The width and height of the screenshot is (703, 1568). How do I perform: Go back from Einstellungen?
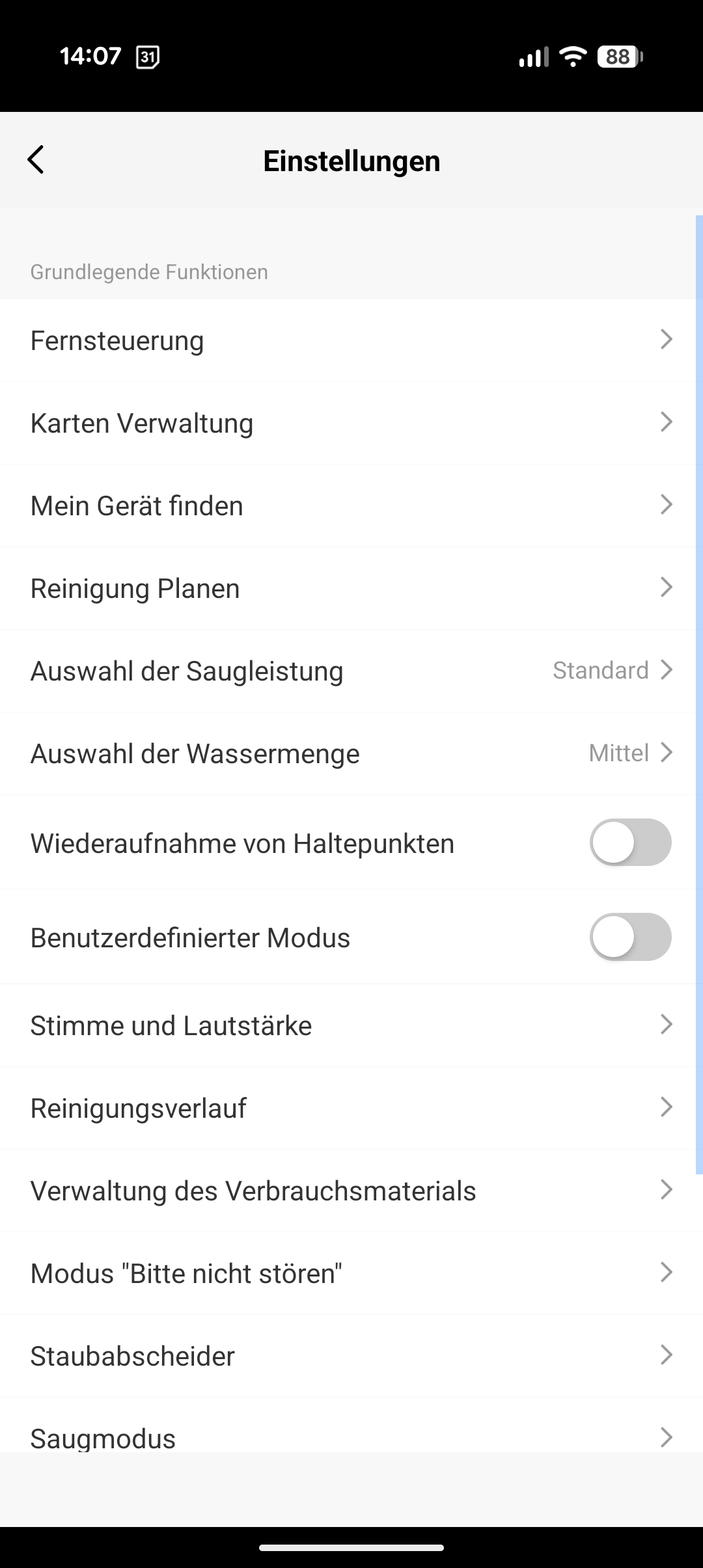pyautogui.click(x=36, y=159)
